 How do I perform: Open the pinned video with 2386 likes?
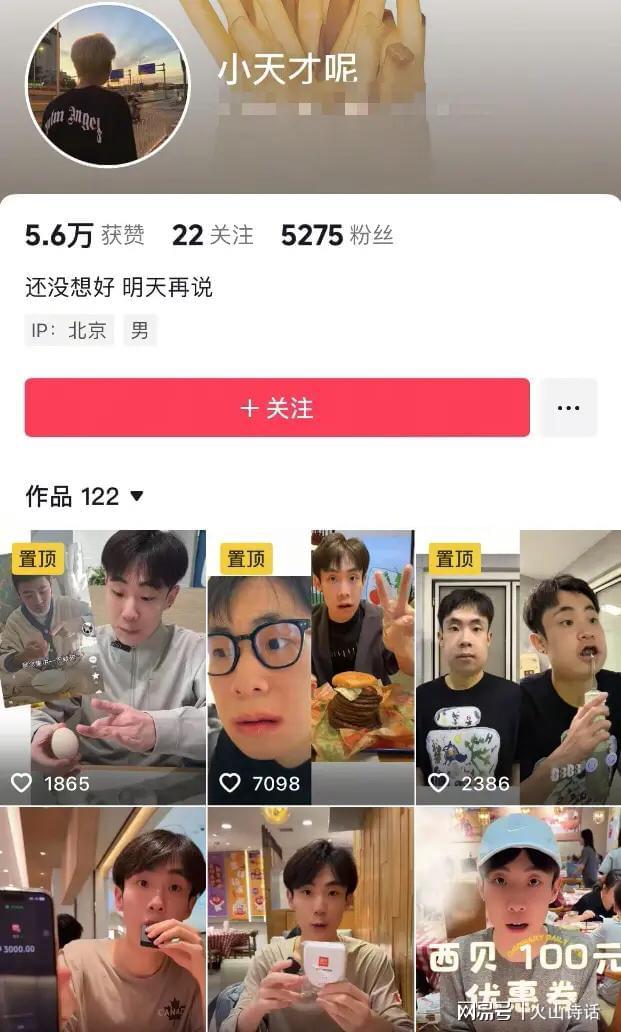518,667
